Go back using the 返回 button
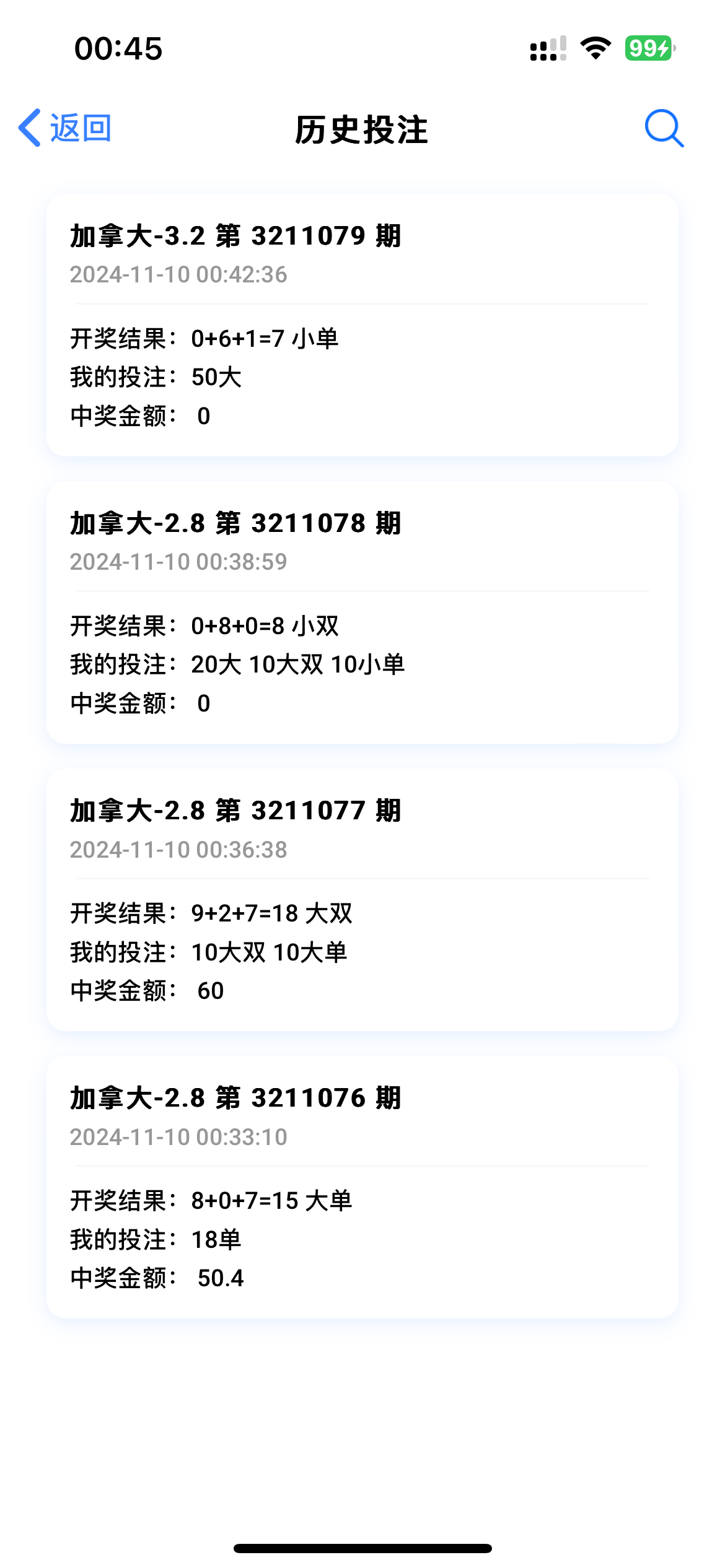 pyautogui.click(x=65, y=128)
